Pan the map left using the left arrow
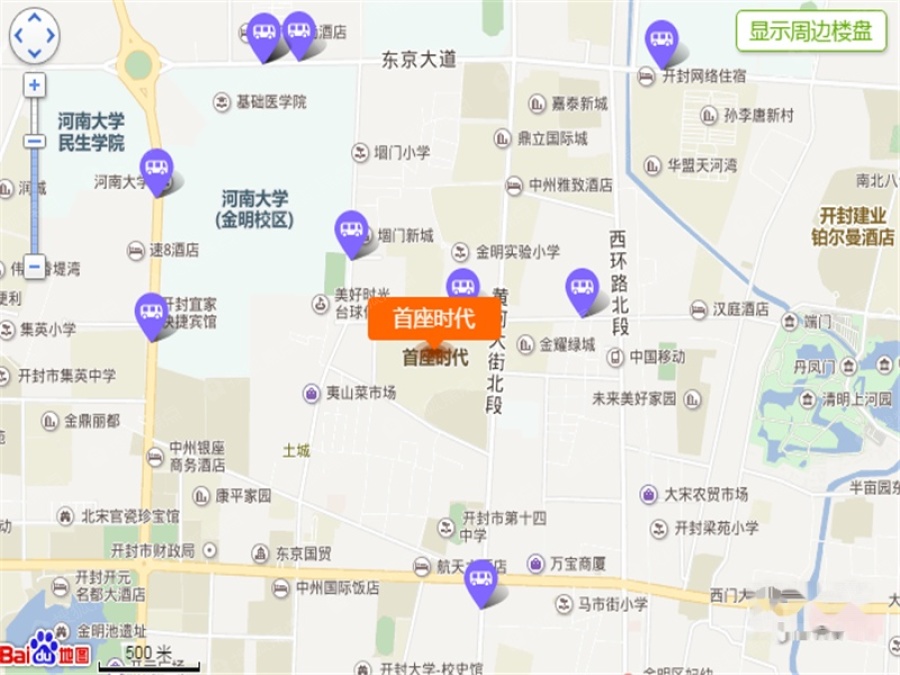Image resolution: width=900 pixels, height=675 pixels. [18, 35]
